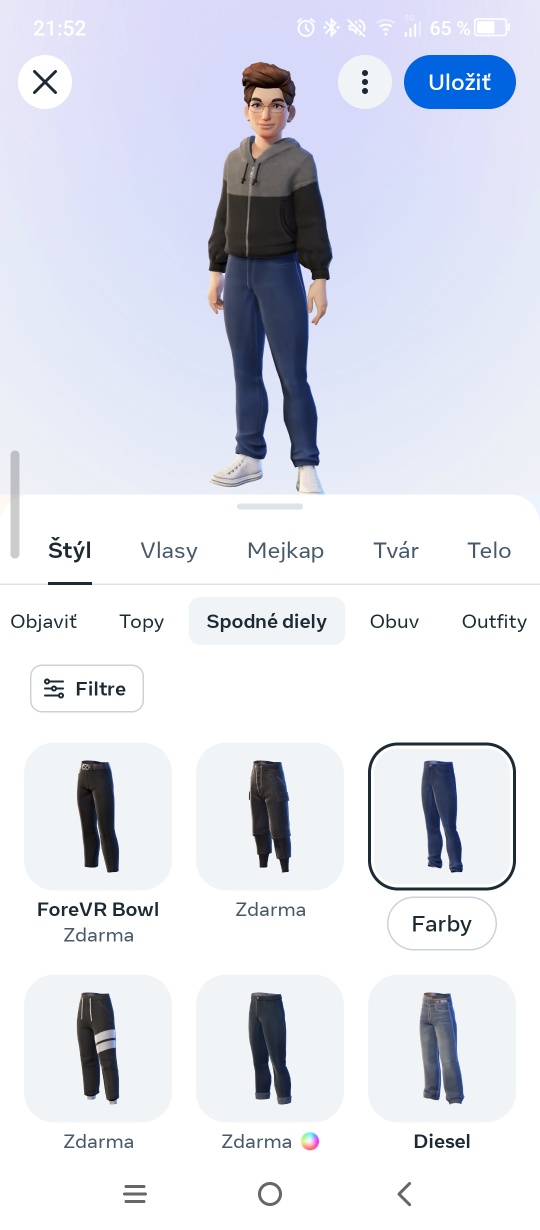This screenshot has width=540, height=1230.
Task: Select the Topy category
Action: pyautogui.click(x=141, y=621)
